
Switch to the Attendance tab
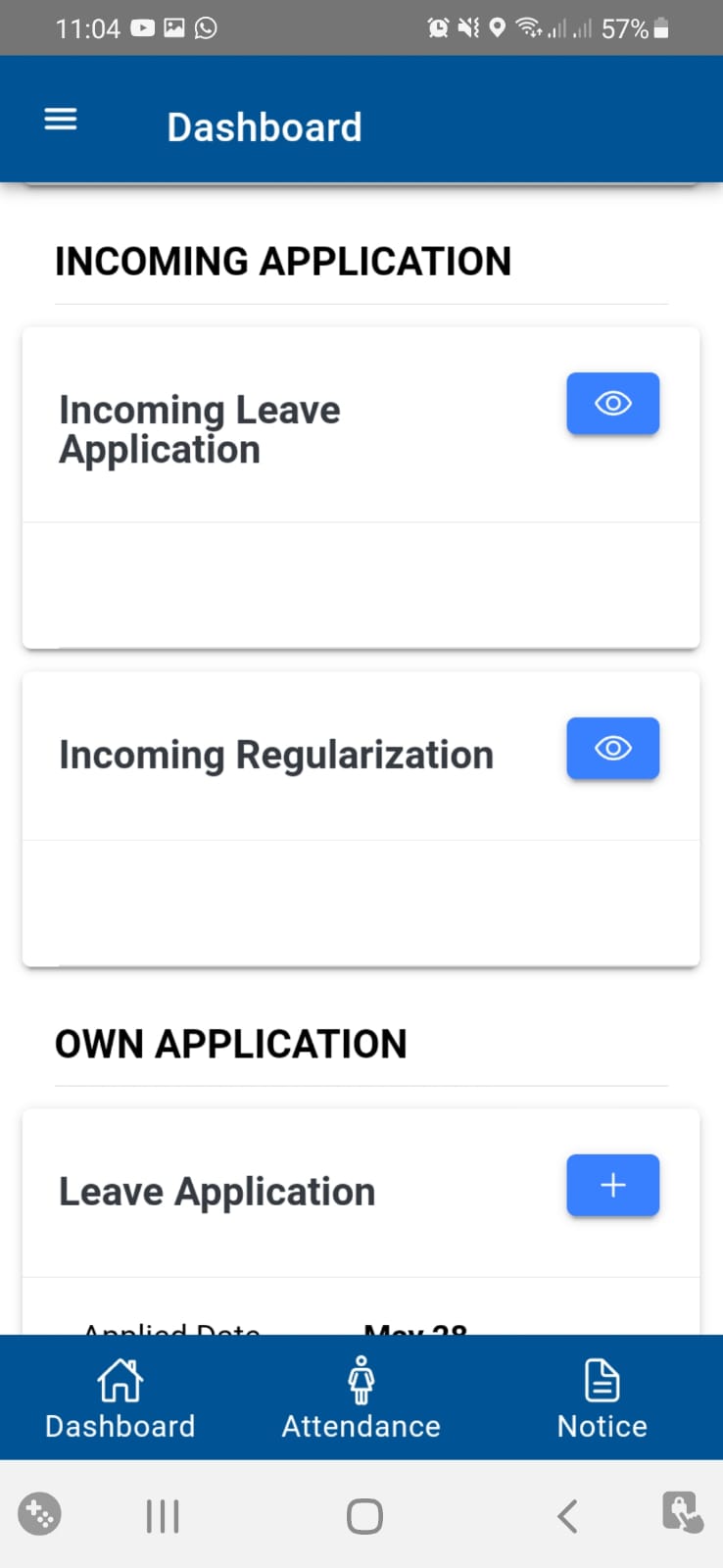coord(361,1397)
